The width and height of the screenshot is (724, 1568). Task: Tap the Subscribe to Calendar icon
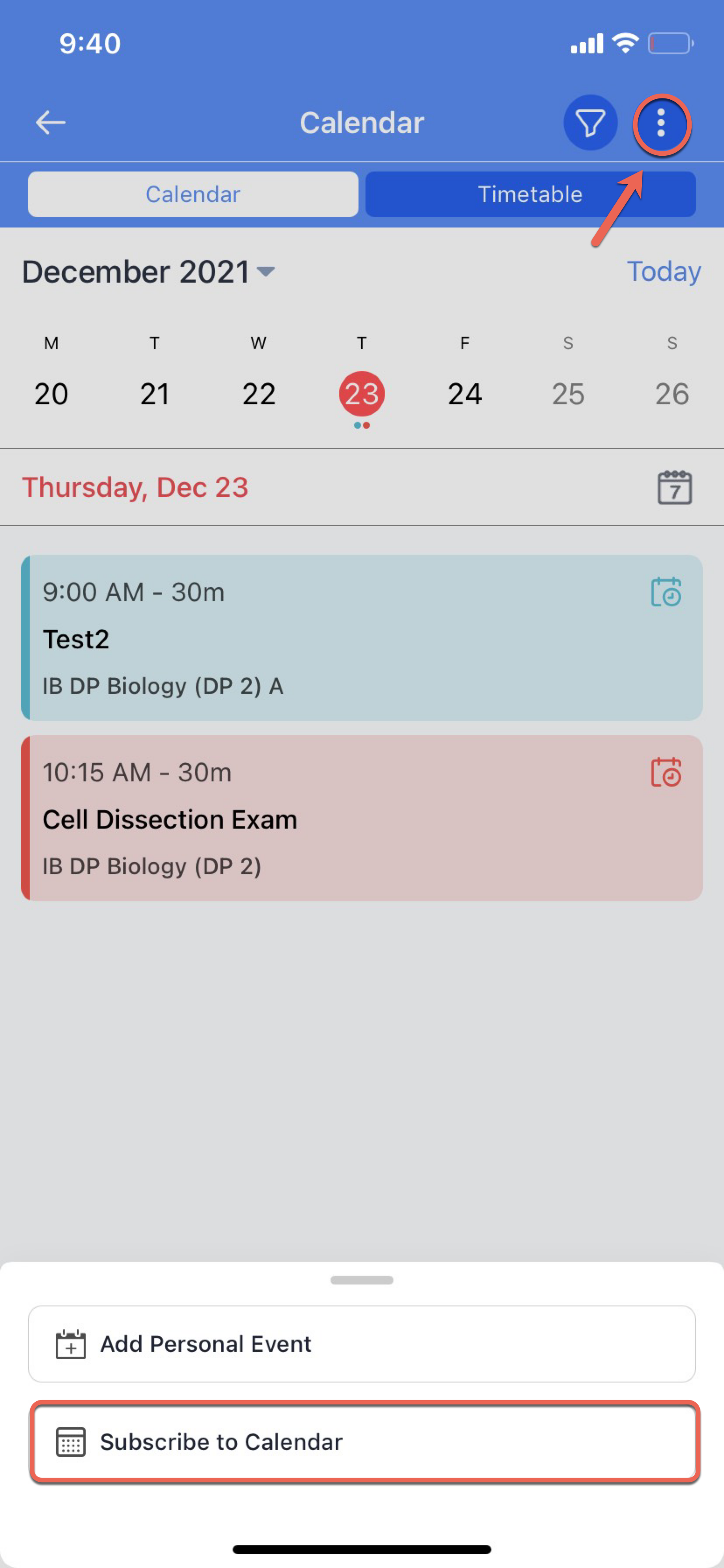click(69, 1442)
